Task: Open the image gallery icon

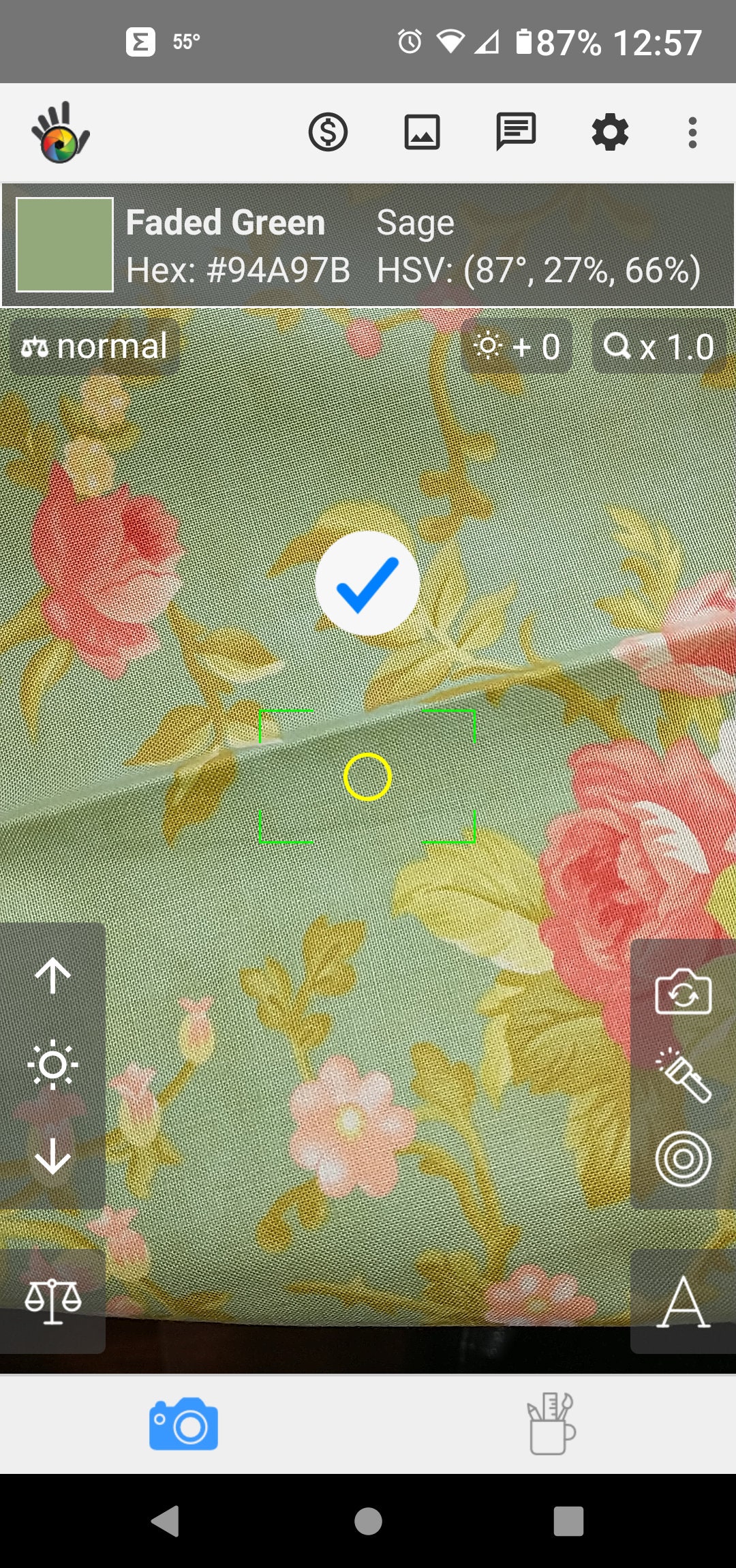Action: tap(422, 132)
